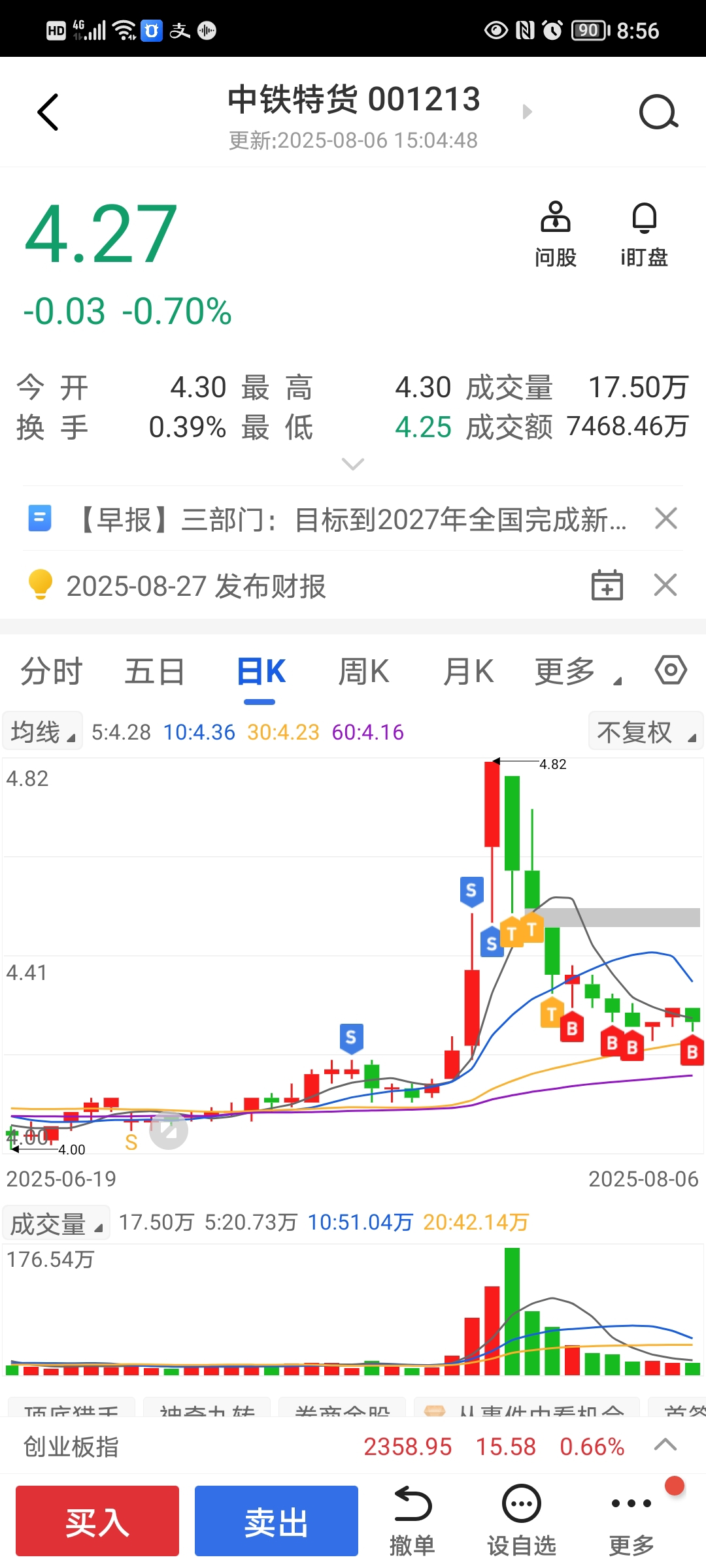Open chart settings hexagon icon
706x1568 pixels.
click(671, 670)
